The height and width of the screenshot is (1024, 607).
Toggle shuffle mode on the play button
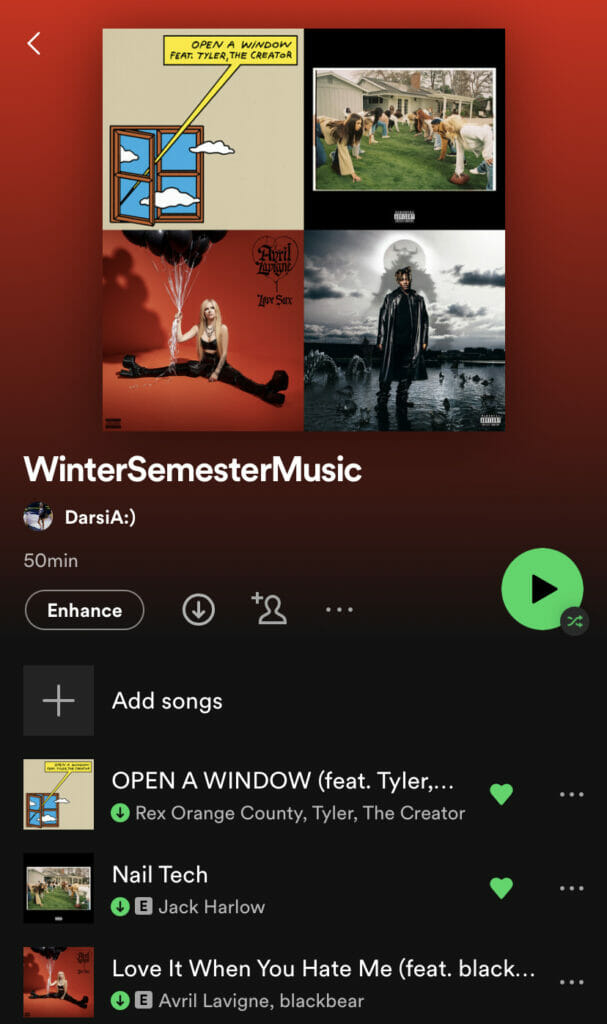[x=574, y=621]
